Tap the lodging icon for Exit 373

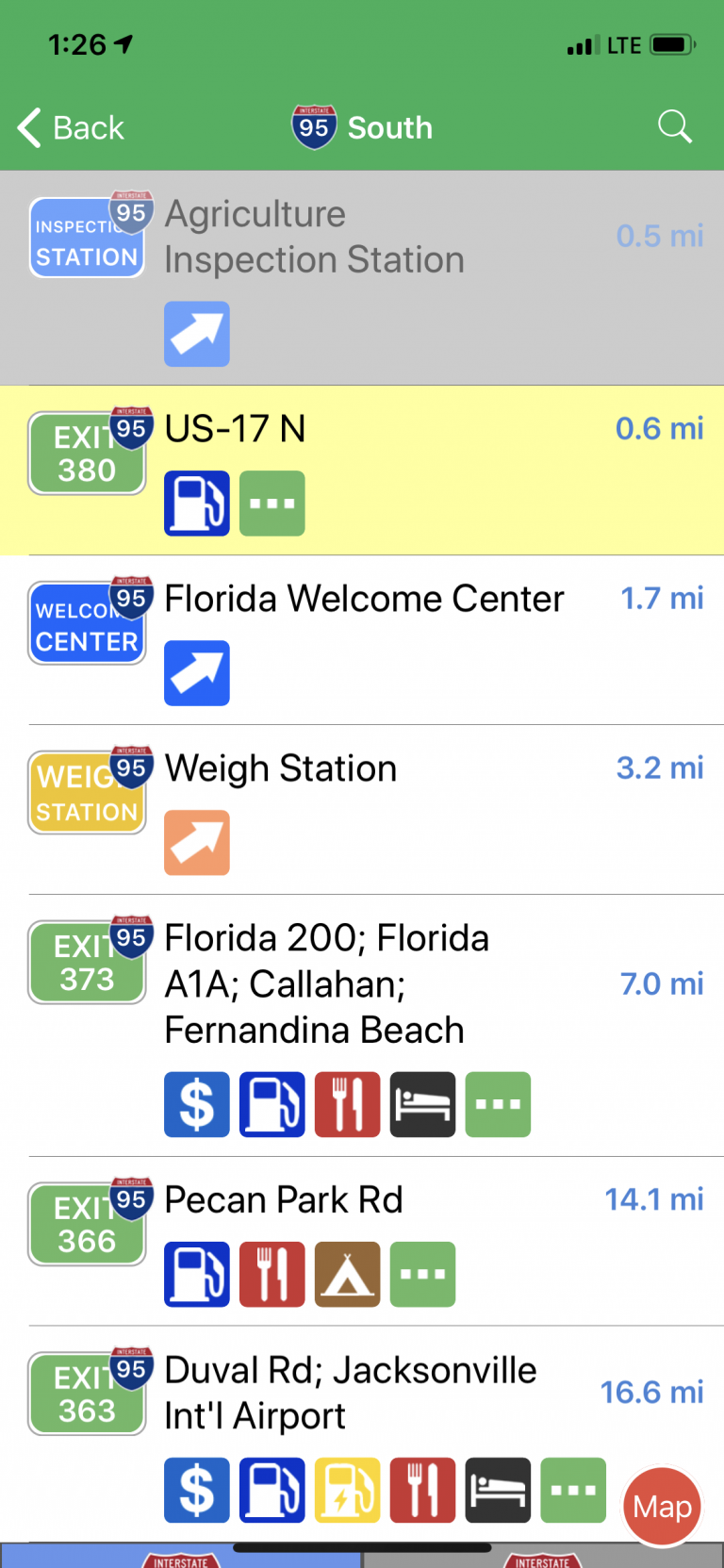(422, 1104)
